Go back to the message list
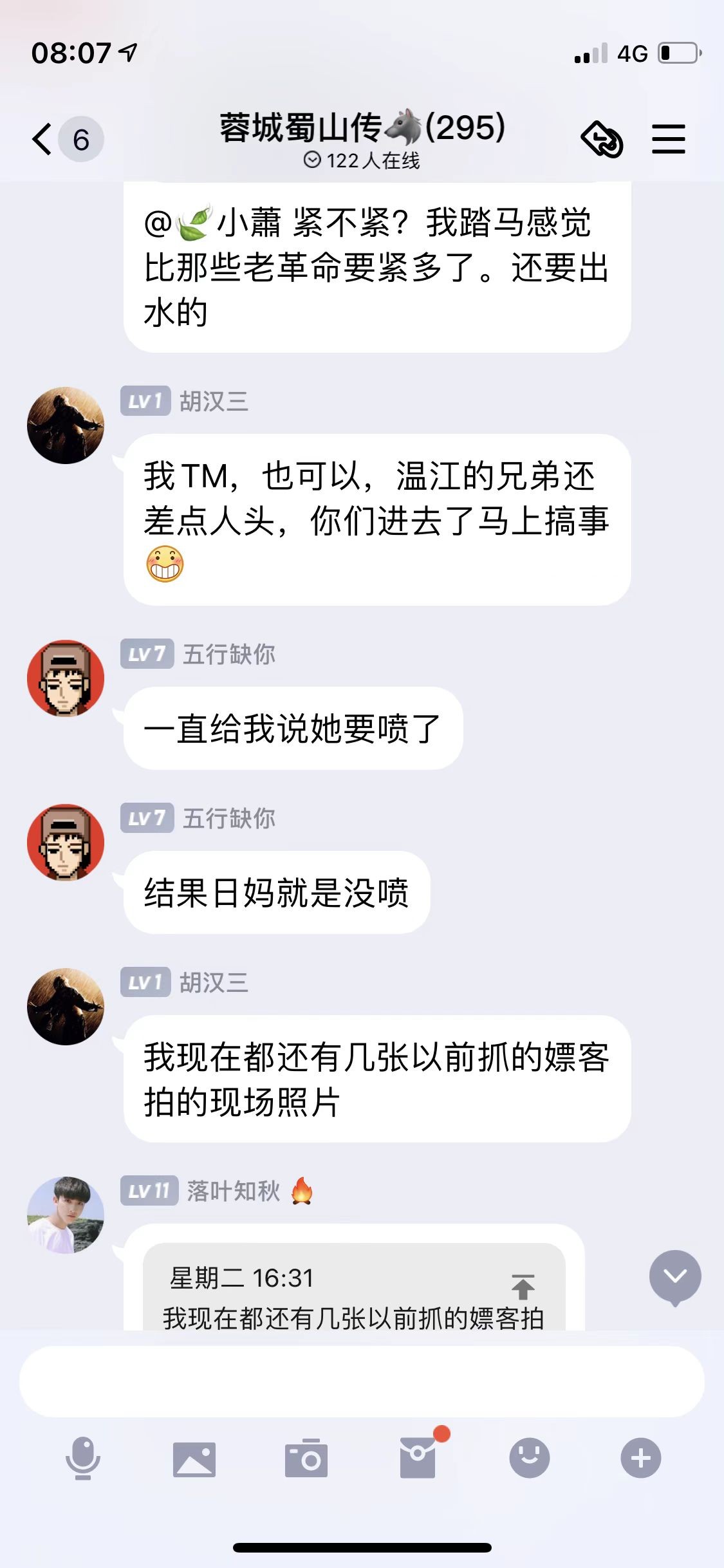This screenshot has height=1568, width=724. (43, 139)
